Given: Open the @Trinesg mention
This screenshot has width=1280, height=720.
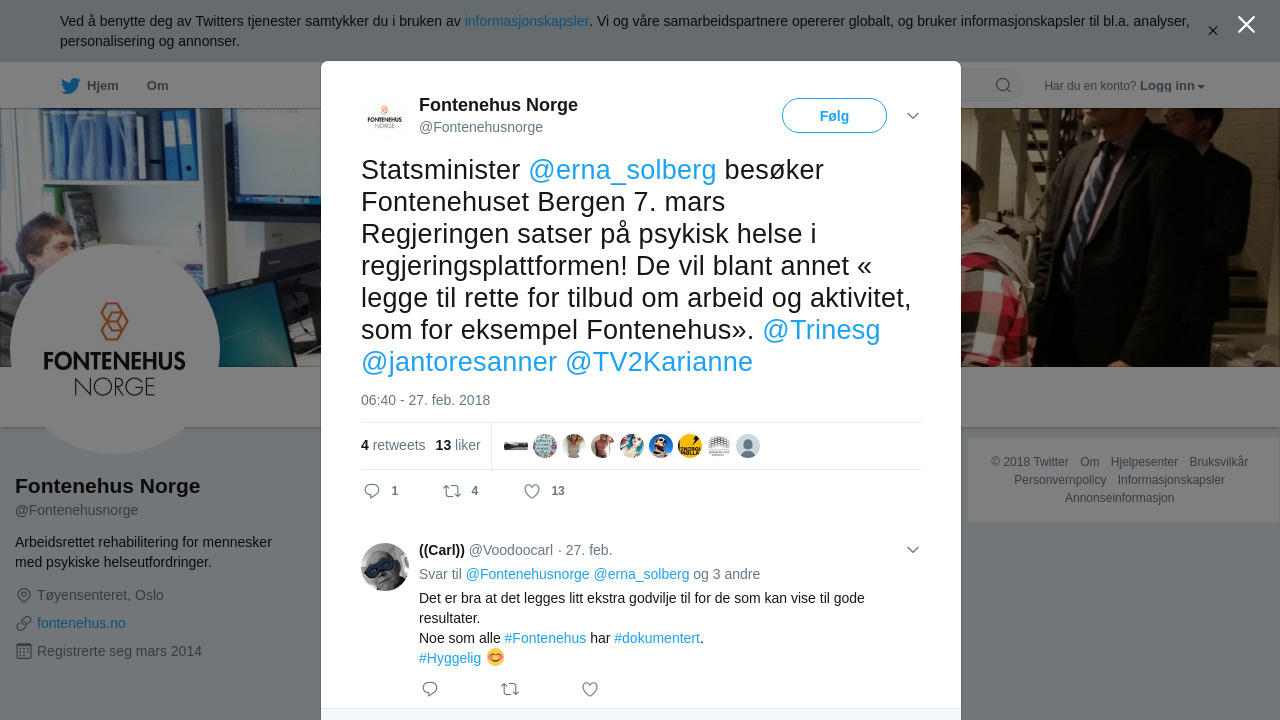Looking at the screenshot, I should coord(821,330).
